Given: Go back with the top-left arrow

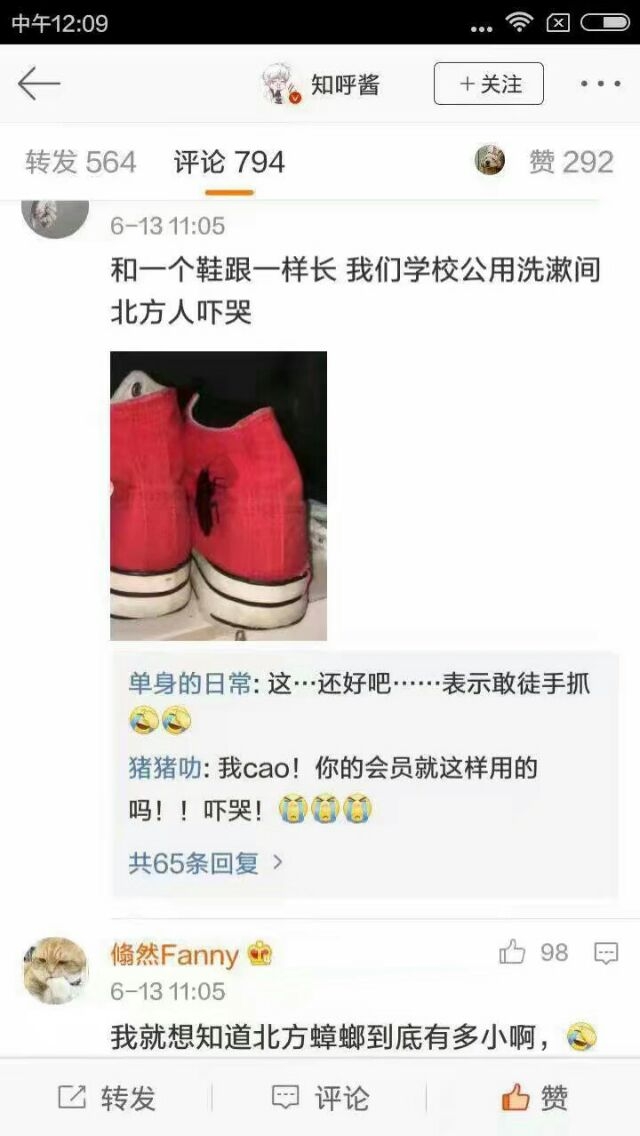Looking at the screenshot, I should point(38,84).
